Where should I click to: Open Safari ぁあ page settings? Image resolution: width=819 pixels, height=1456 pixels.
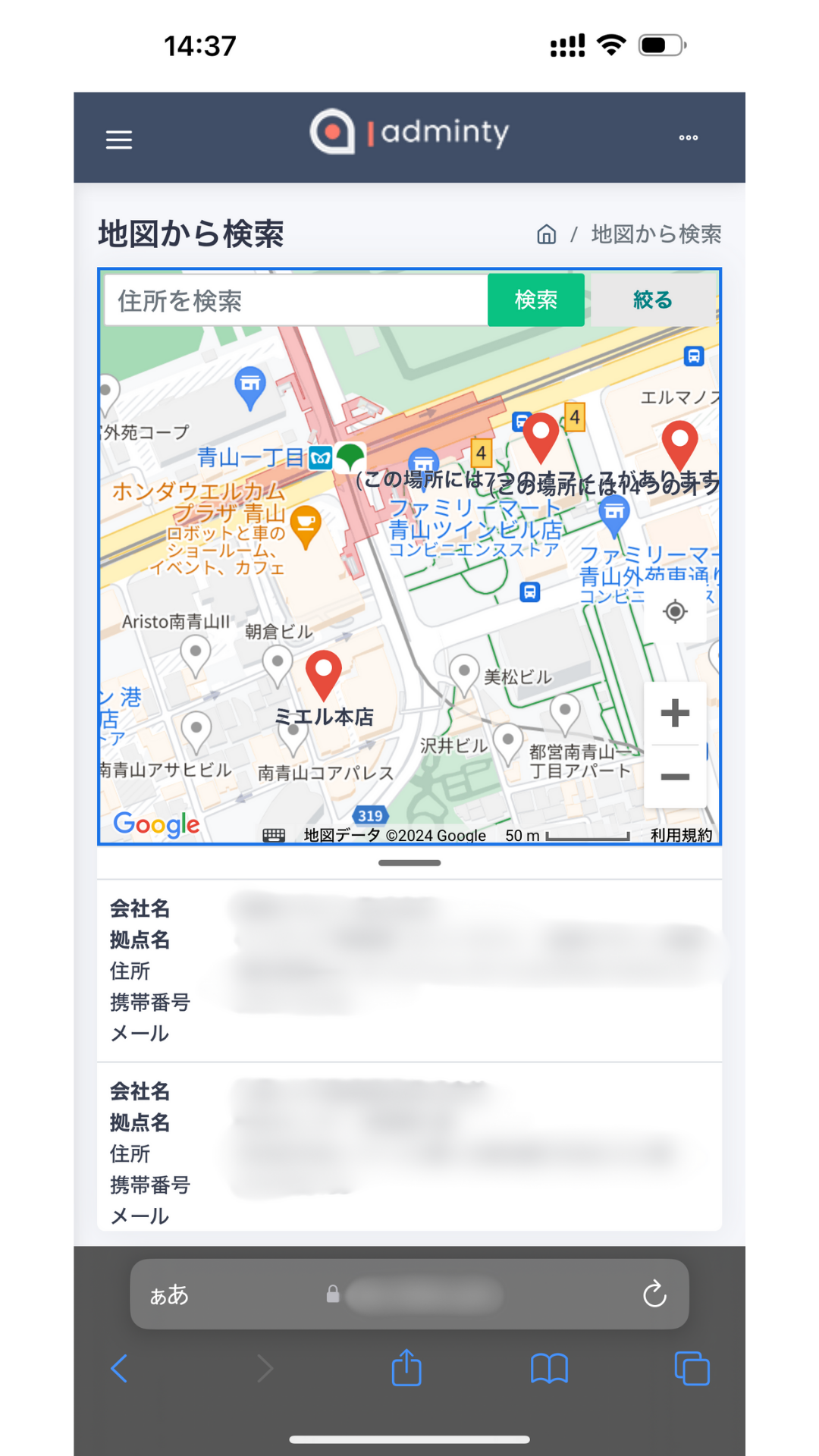(169, 1294)
